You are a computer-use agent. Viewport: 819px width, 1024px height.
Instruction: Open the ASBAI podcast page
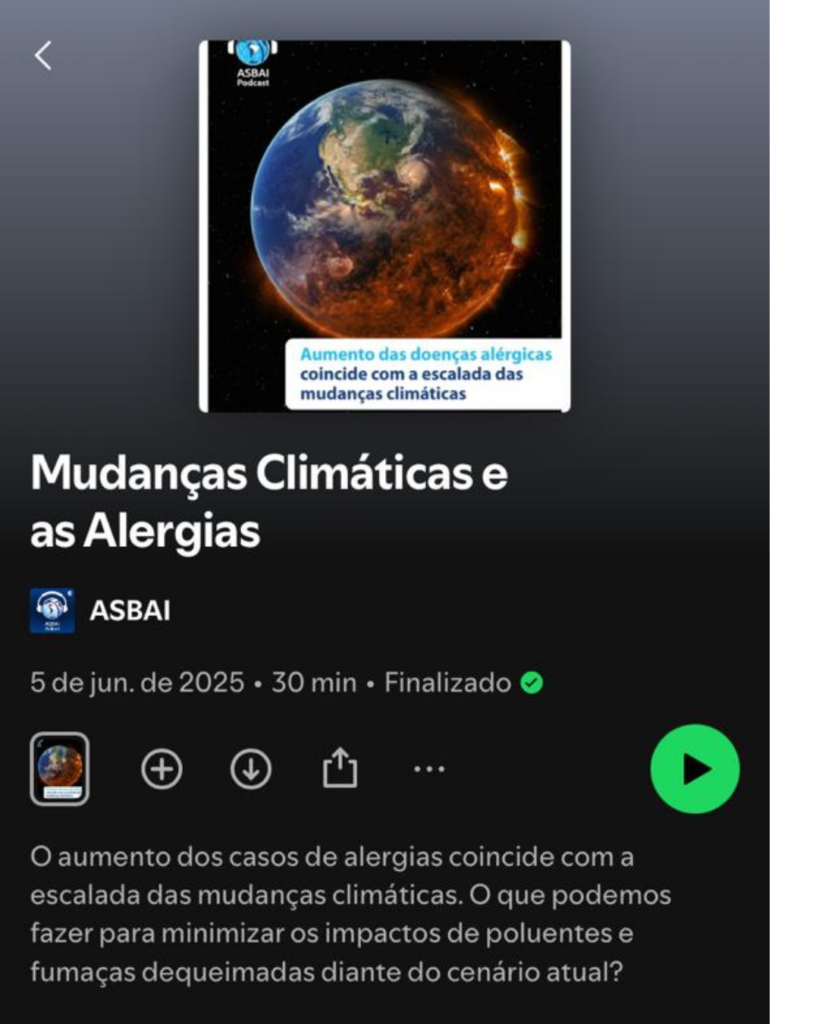point(128,610)
